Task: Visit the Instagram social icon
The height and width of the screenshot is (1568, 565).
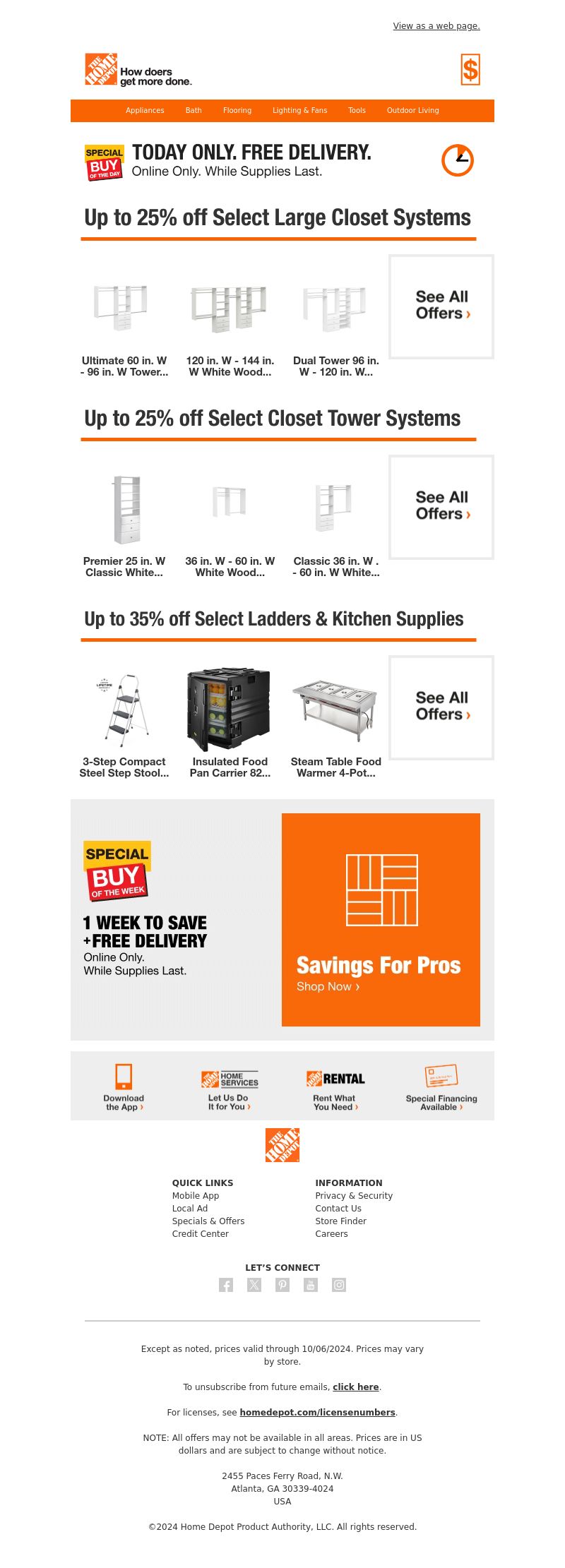Action: 339,1285
